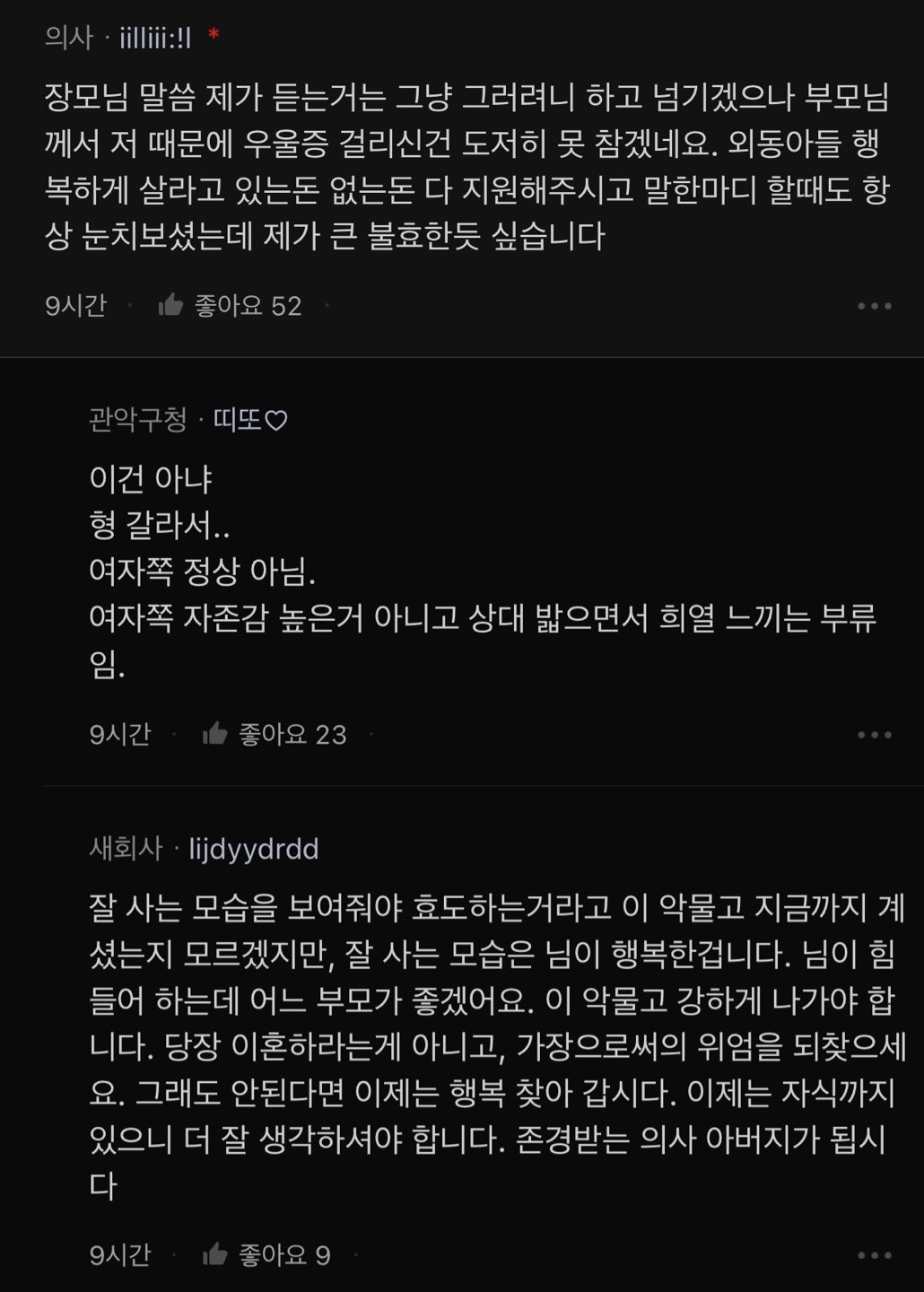Open the profile of 띠또♡

pyautogui.click(x=249, y=419)
